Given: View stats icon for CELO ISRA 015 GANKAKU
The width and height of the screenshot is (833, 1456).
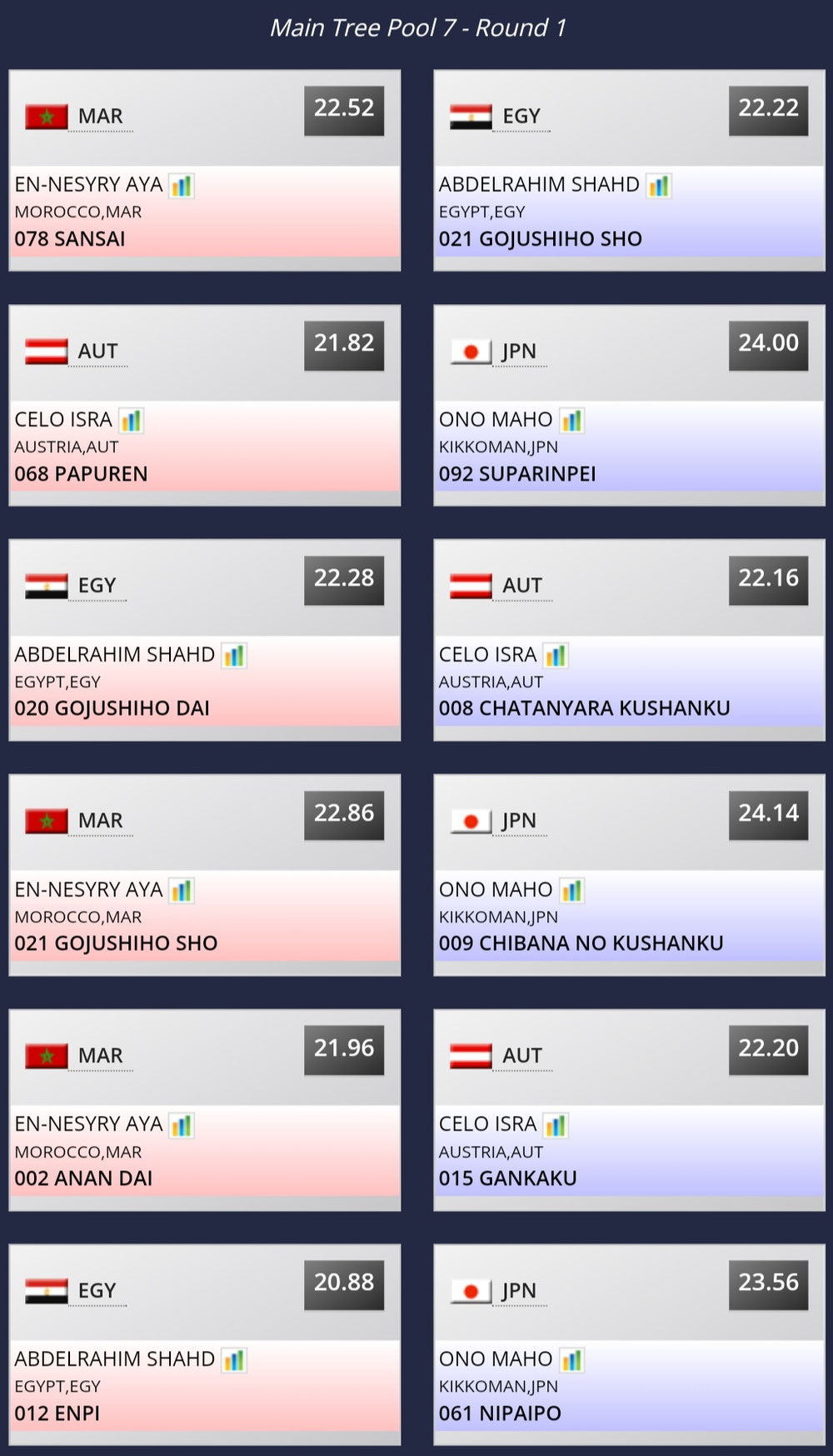Looking at the screenshot, I should click(556, 1125).
